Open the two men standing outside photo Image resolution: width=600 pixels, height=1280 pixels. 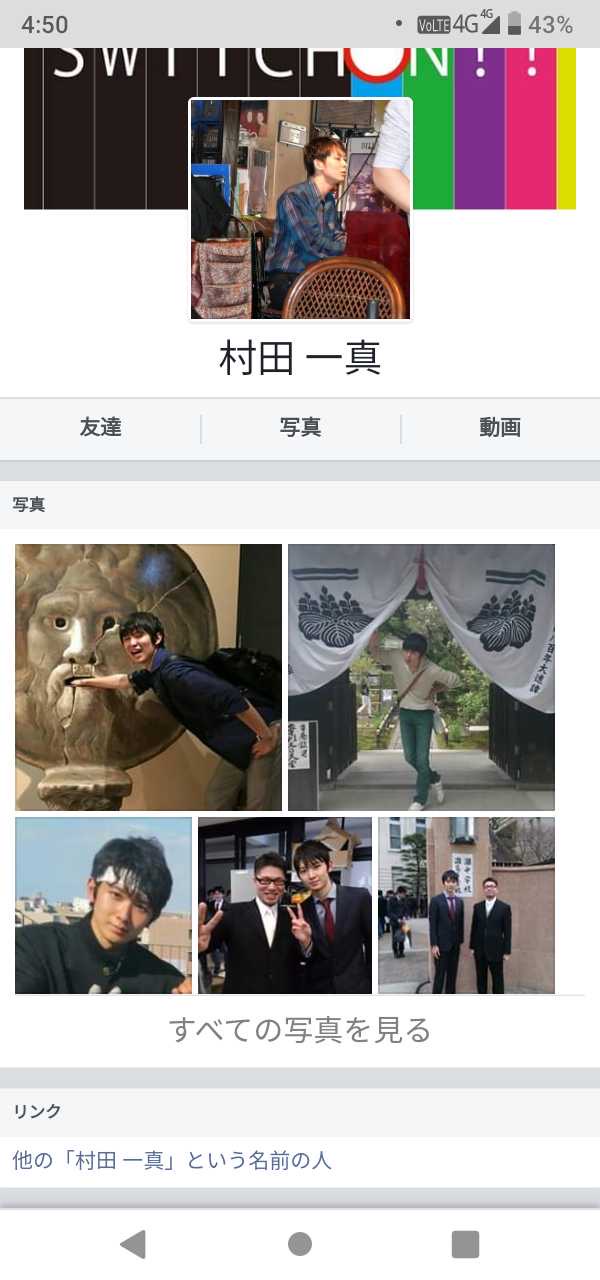(x=466, y=905)
